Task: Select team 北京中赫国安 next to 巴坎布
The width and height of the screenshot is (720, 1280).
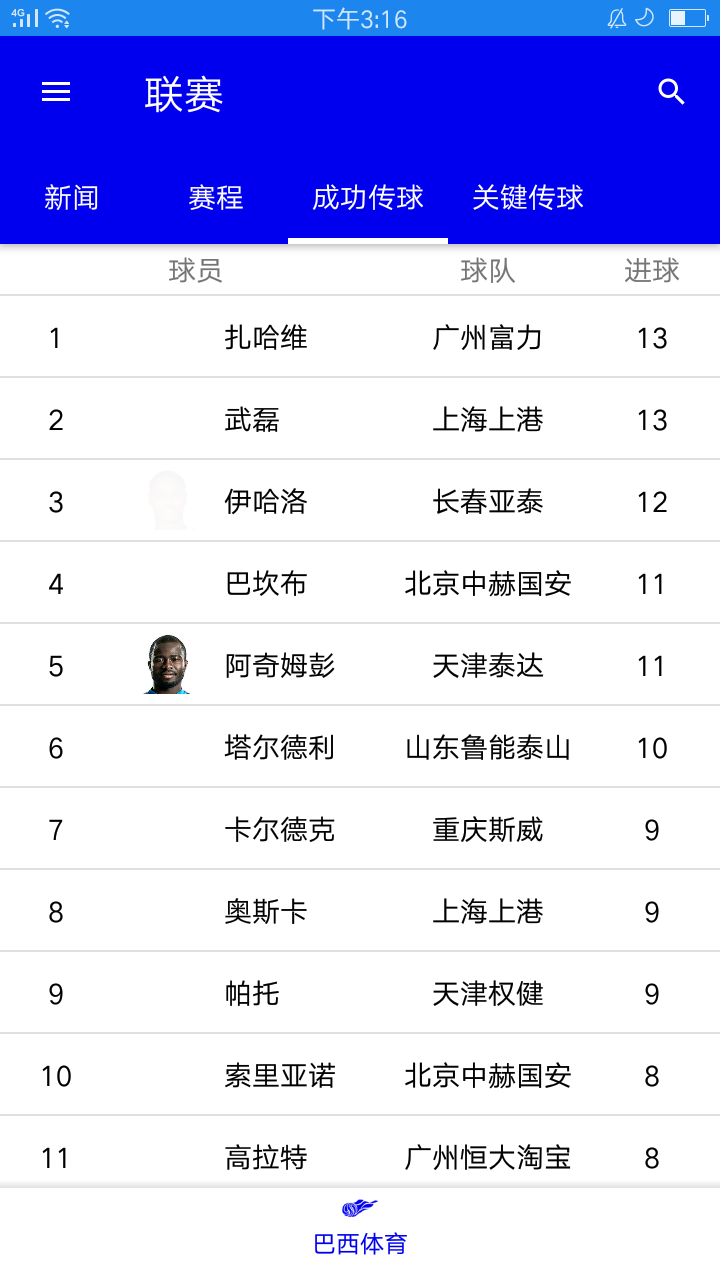Action: 487,583
